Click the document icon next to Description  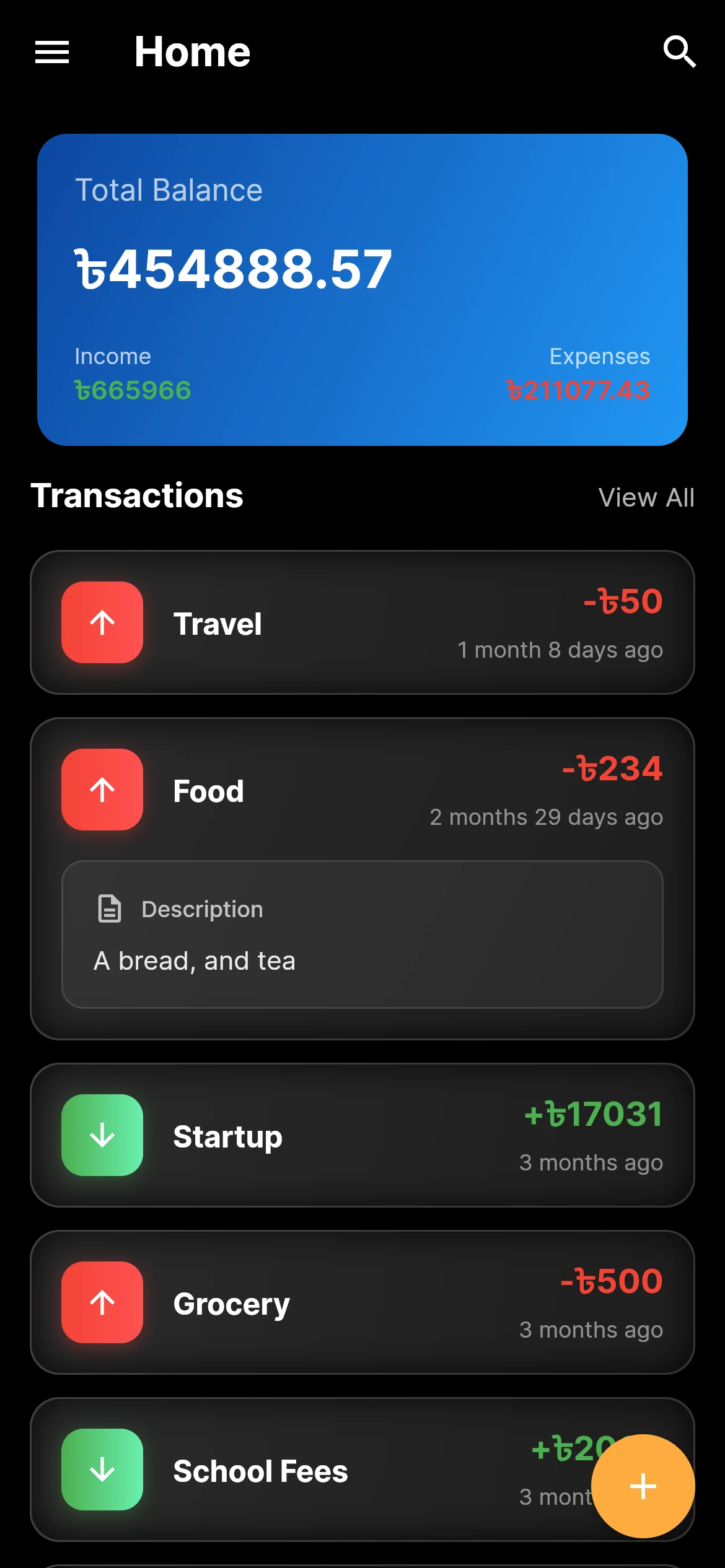[109, 908]
